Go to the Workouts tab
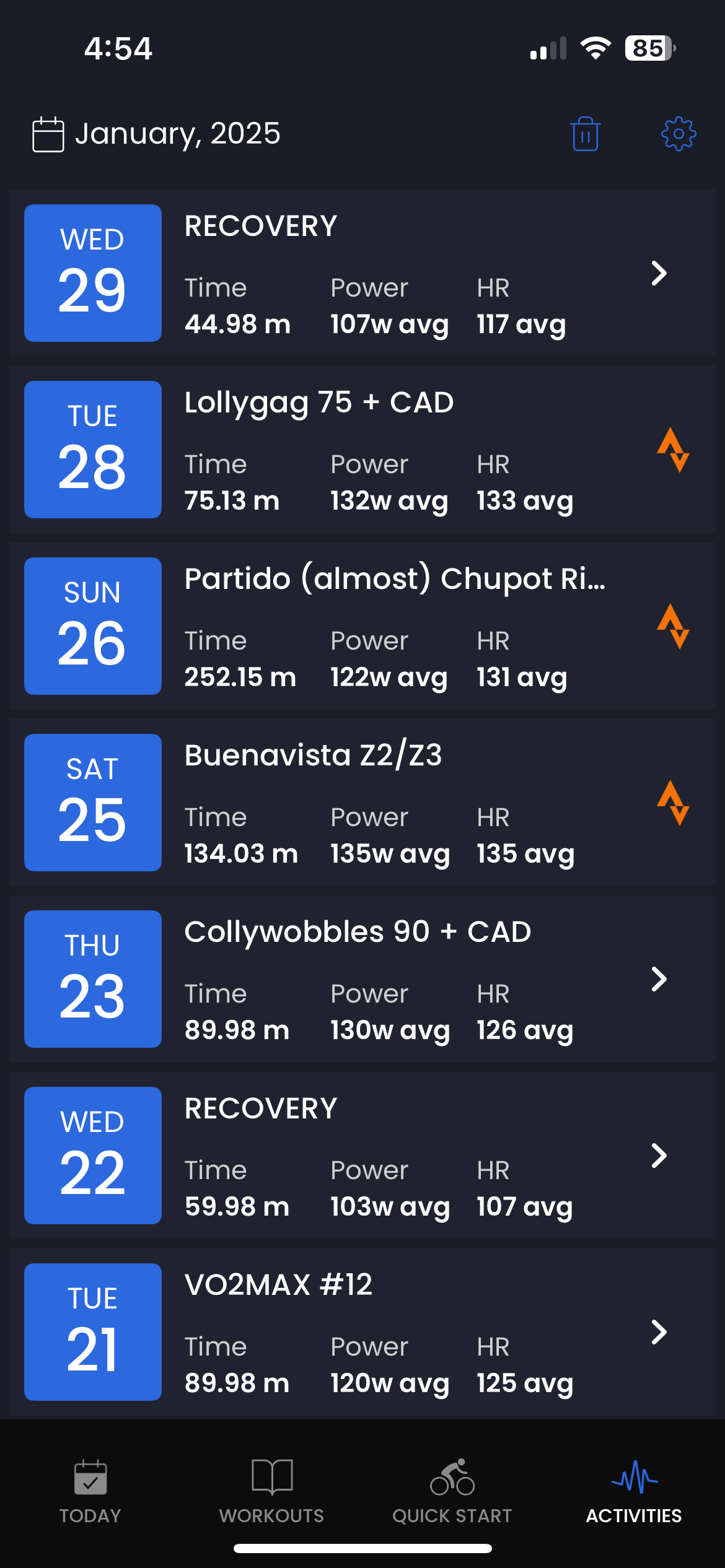The height and width of the screenshot is (1568, 725). (271, 1491)
